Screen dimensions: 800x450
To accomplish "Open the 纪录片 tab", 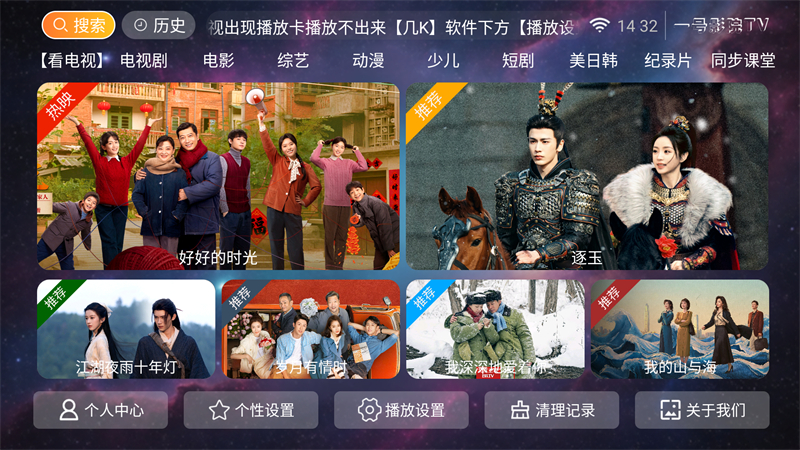I will tap(668, 61).
